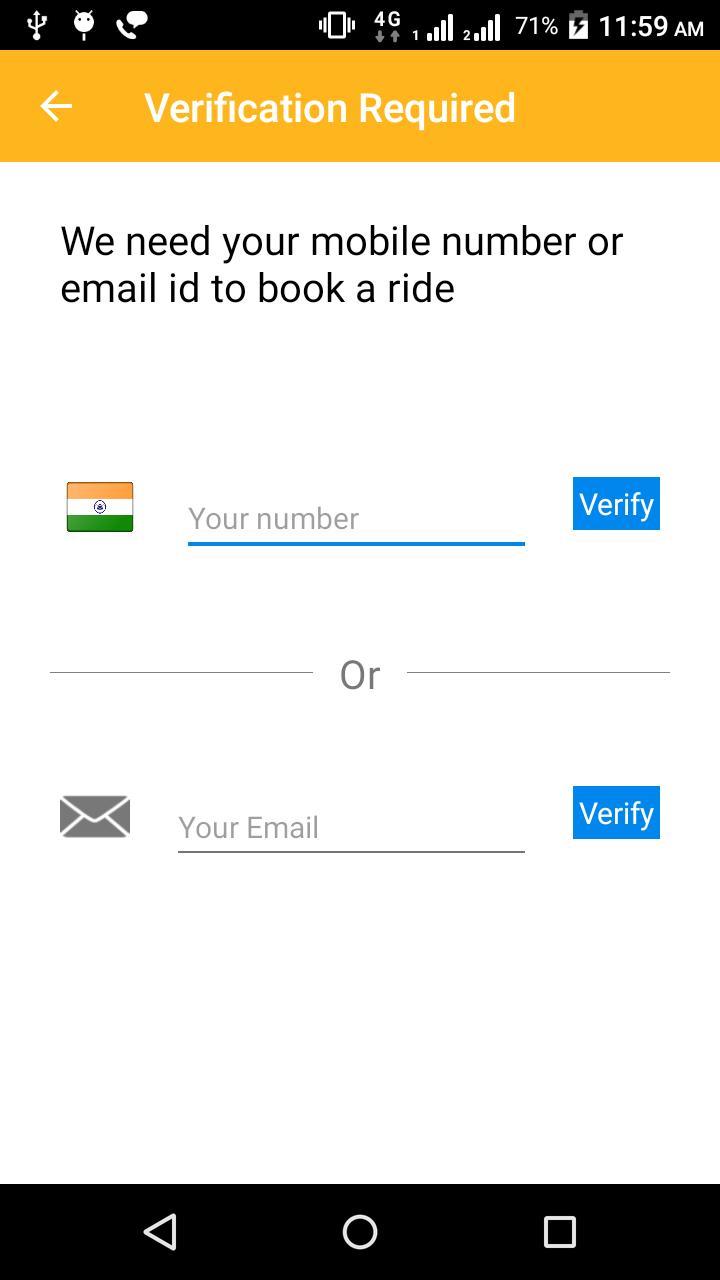
Task: Tap the system home button
Action: (360, 1232)
